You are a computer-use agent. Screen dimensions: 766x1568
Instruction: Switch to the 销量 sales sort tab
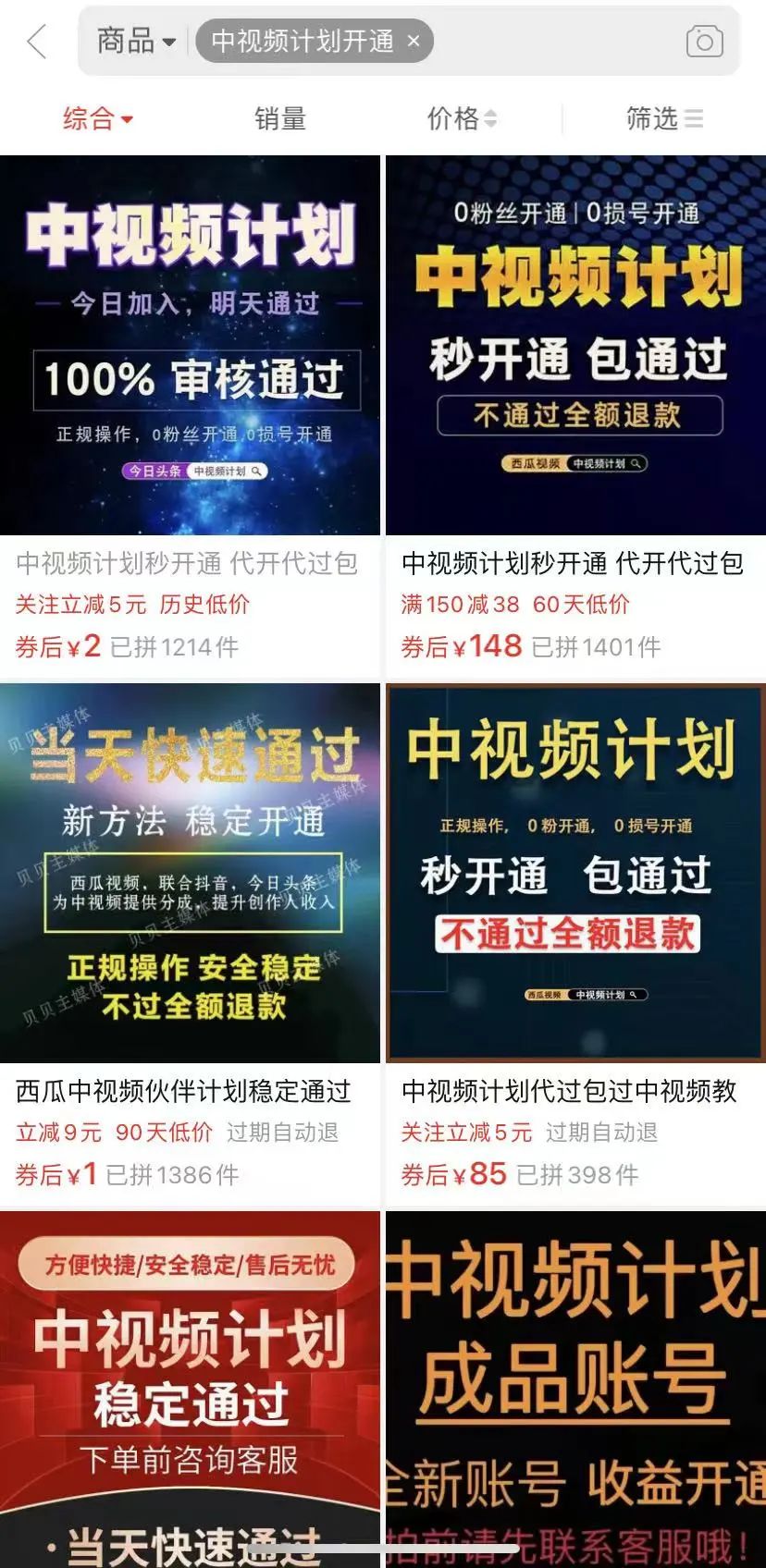[x=281, y=118]
